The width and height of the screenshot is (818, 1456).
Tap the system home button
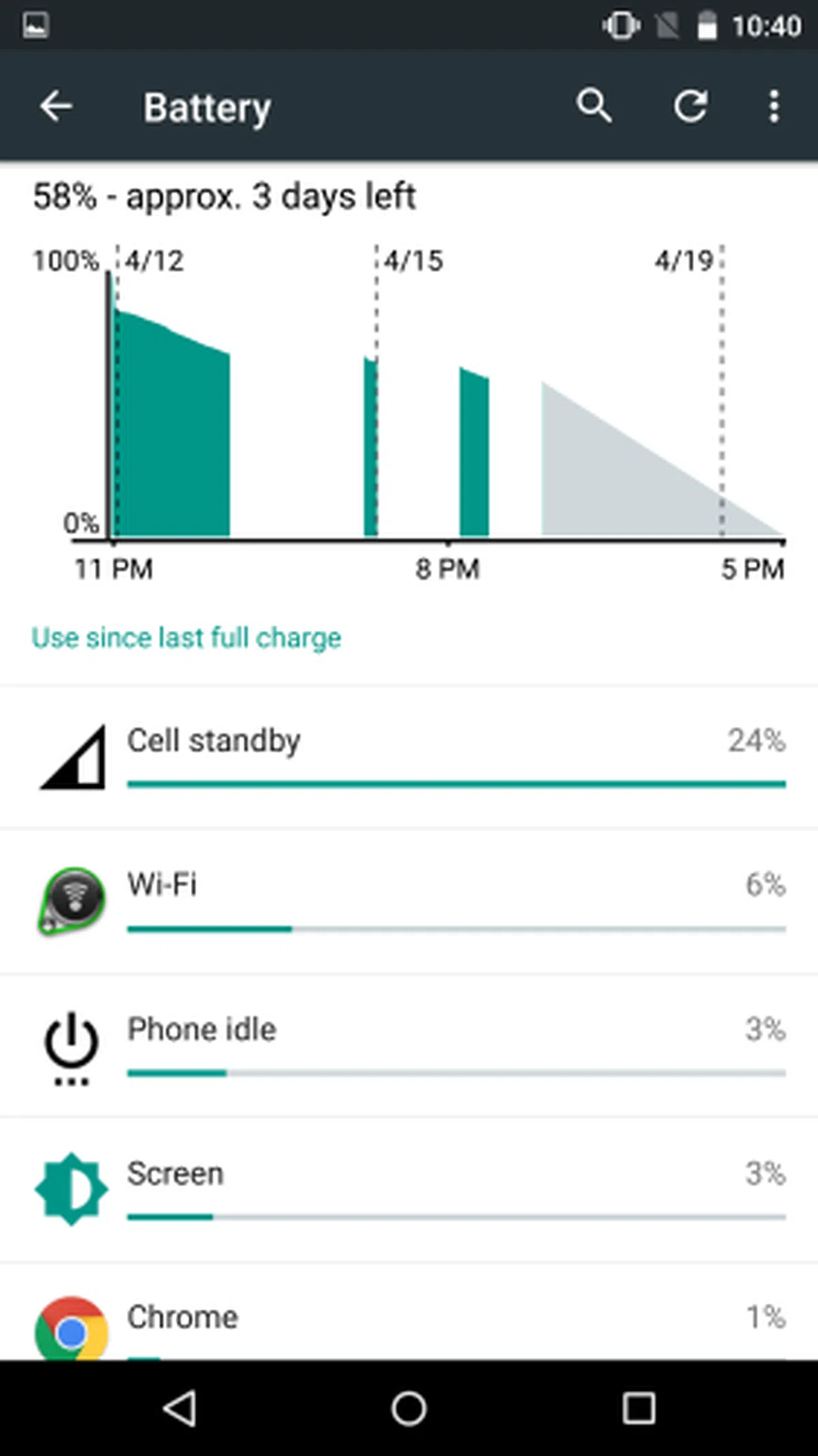pos(409,1408)
